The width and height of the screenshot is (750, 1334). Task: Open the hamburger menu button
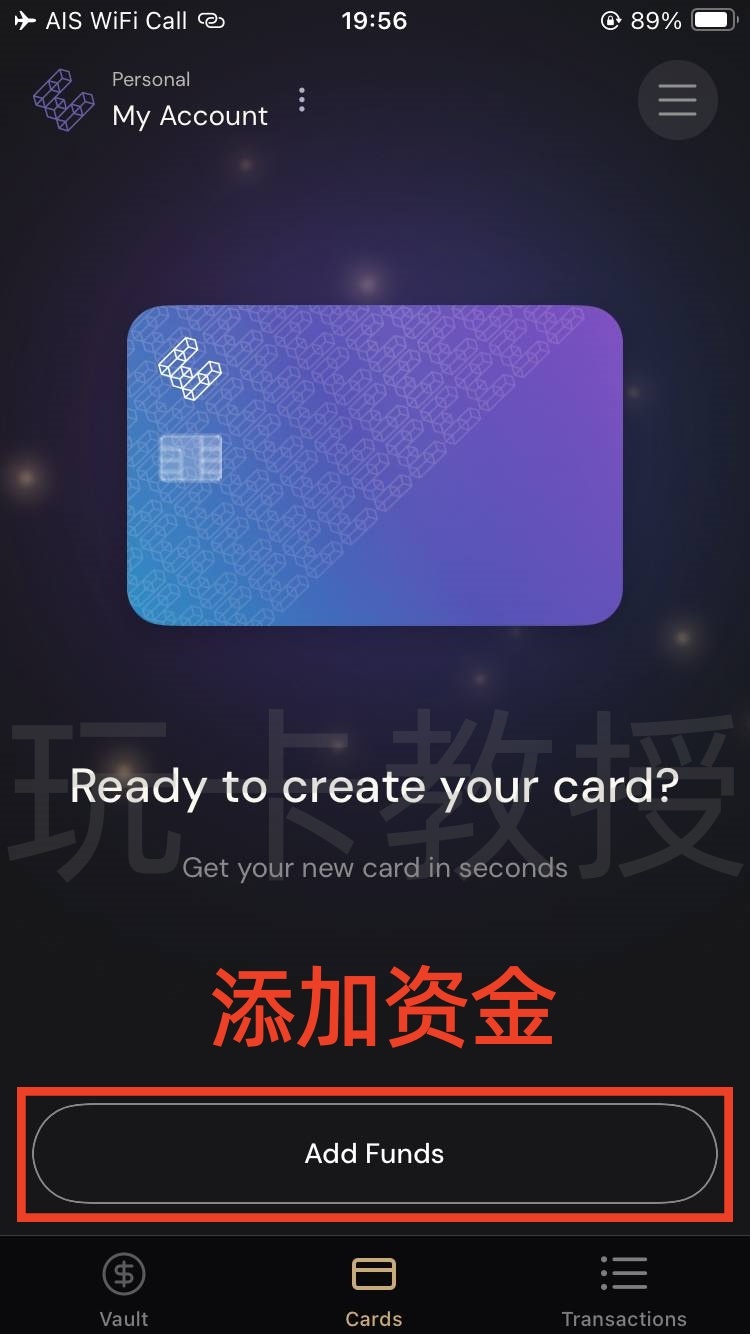point(677,100)
